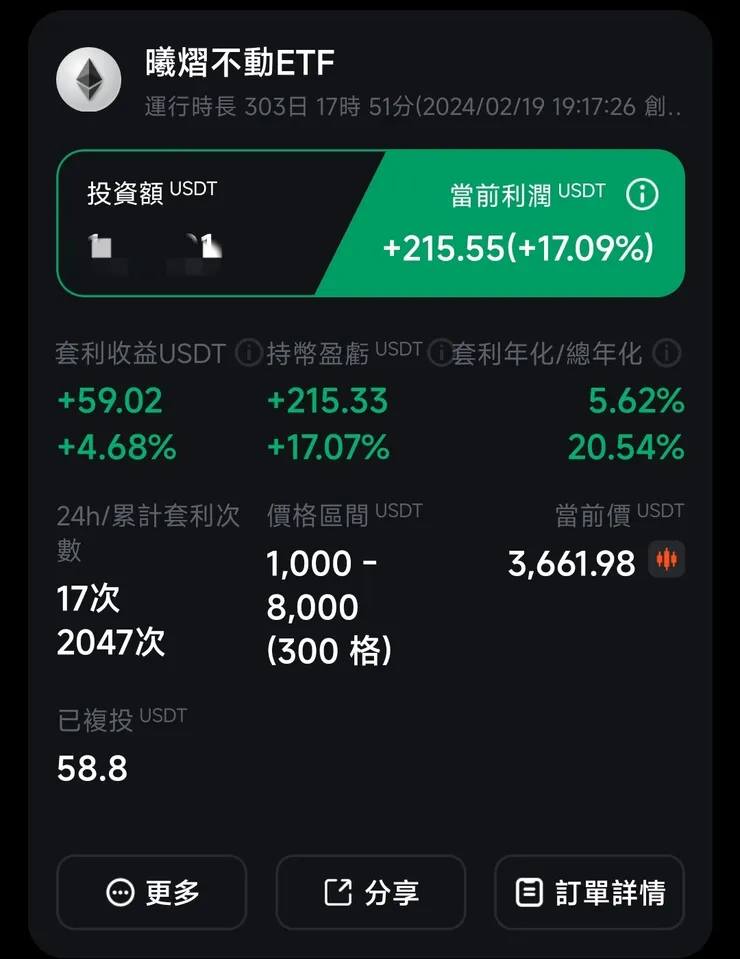Tap the 分享 button

pyautogui.click(x=370, y=893)
